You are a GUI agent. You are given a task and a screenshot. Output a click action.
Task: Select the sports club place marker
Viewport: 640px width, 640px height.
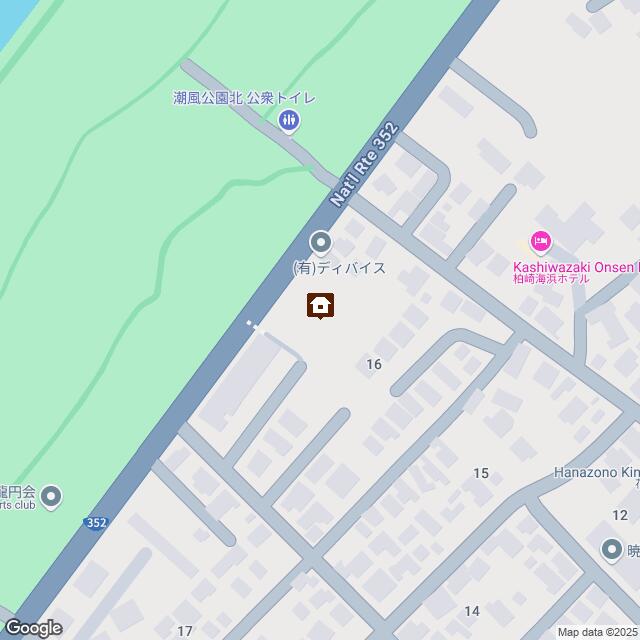[x=52, y=494]
